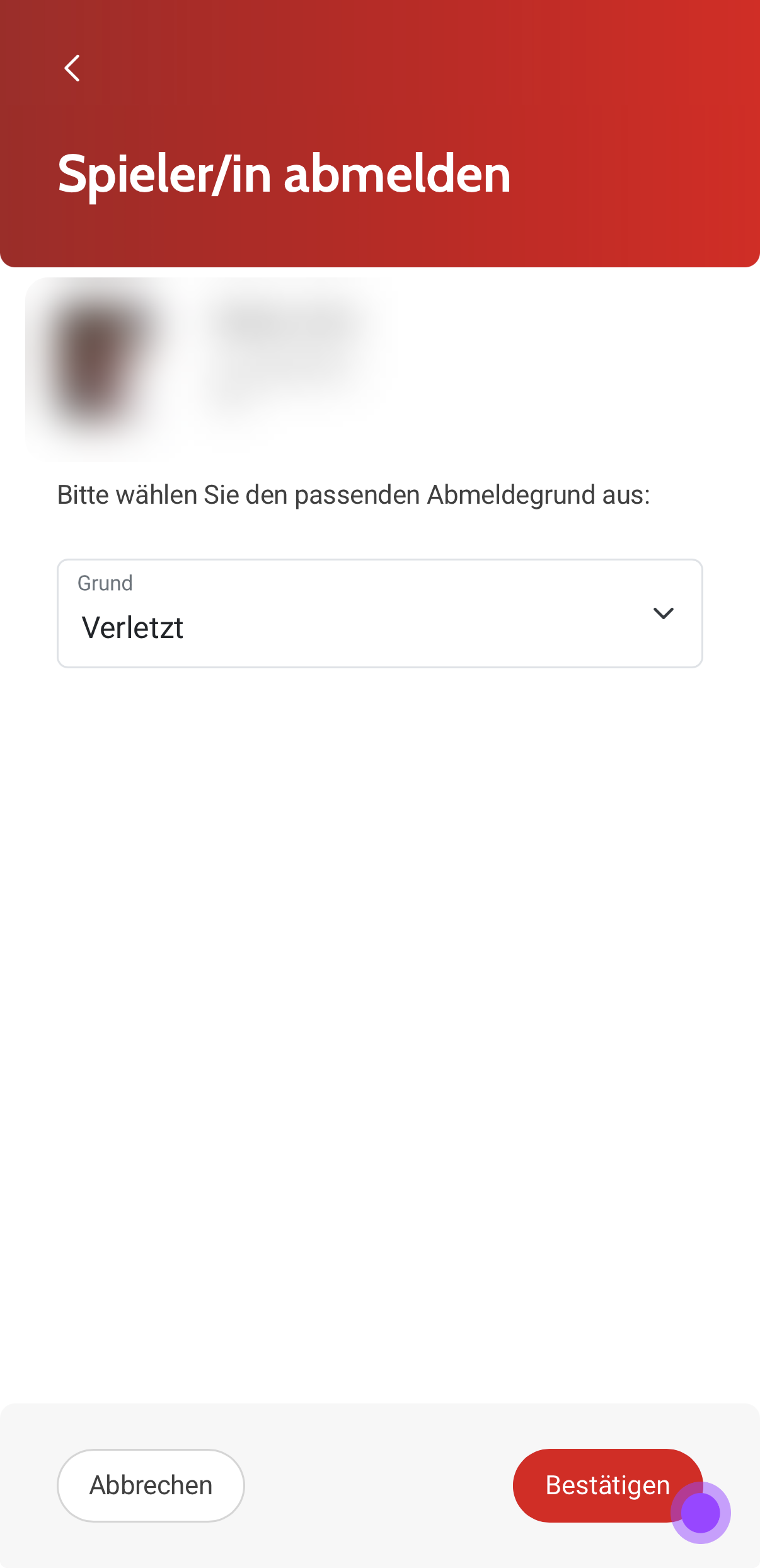The width and height of the screenshot is (760, 1568).
Task: Tap Abbrechen to cancel
Action: 151,1485
